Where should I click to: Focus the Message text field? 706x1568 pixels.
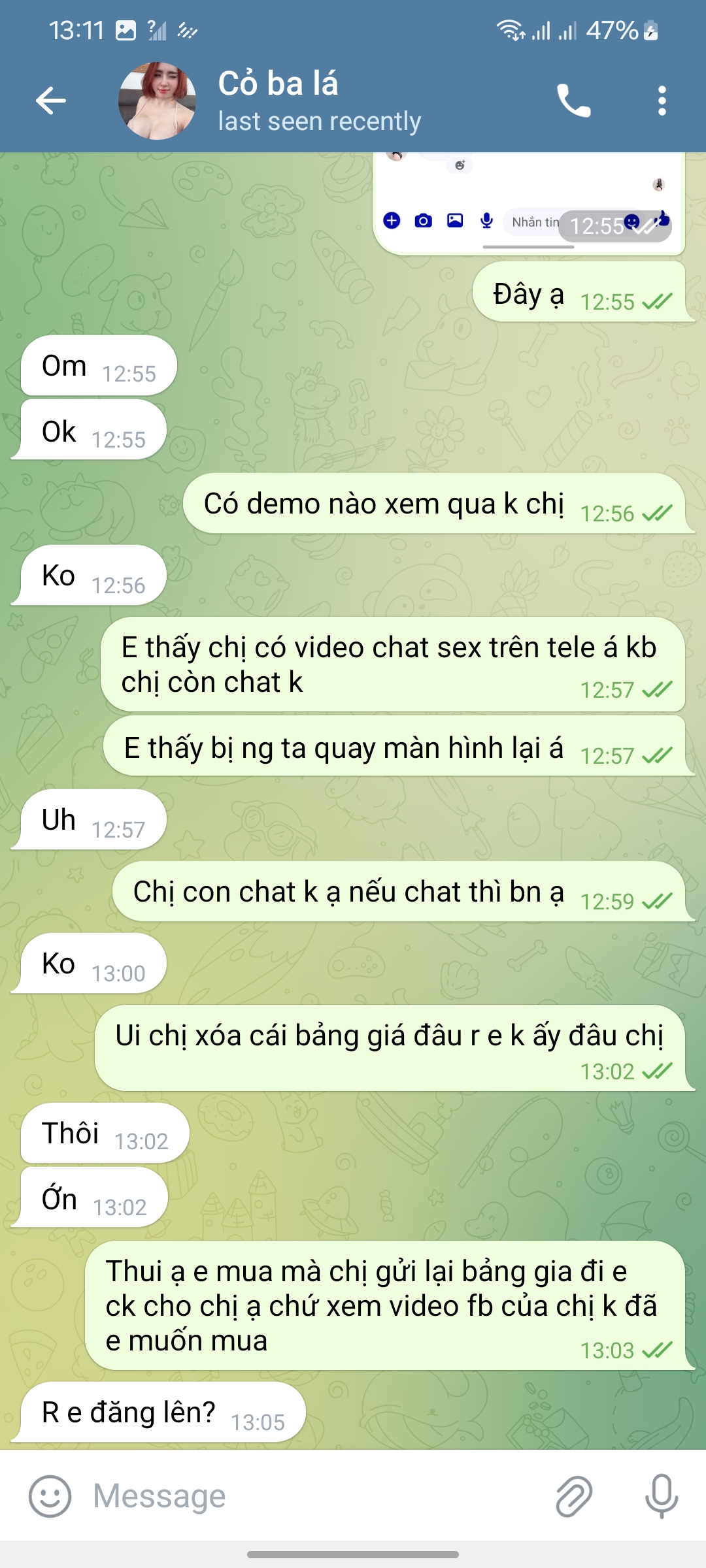(x=314, y=1496)
